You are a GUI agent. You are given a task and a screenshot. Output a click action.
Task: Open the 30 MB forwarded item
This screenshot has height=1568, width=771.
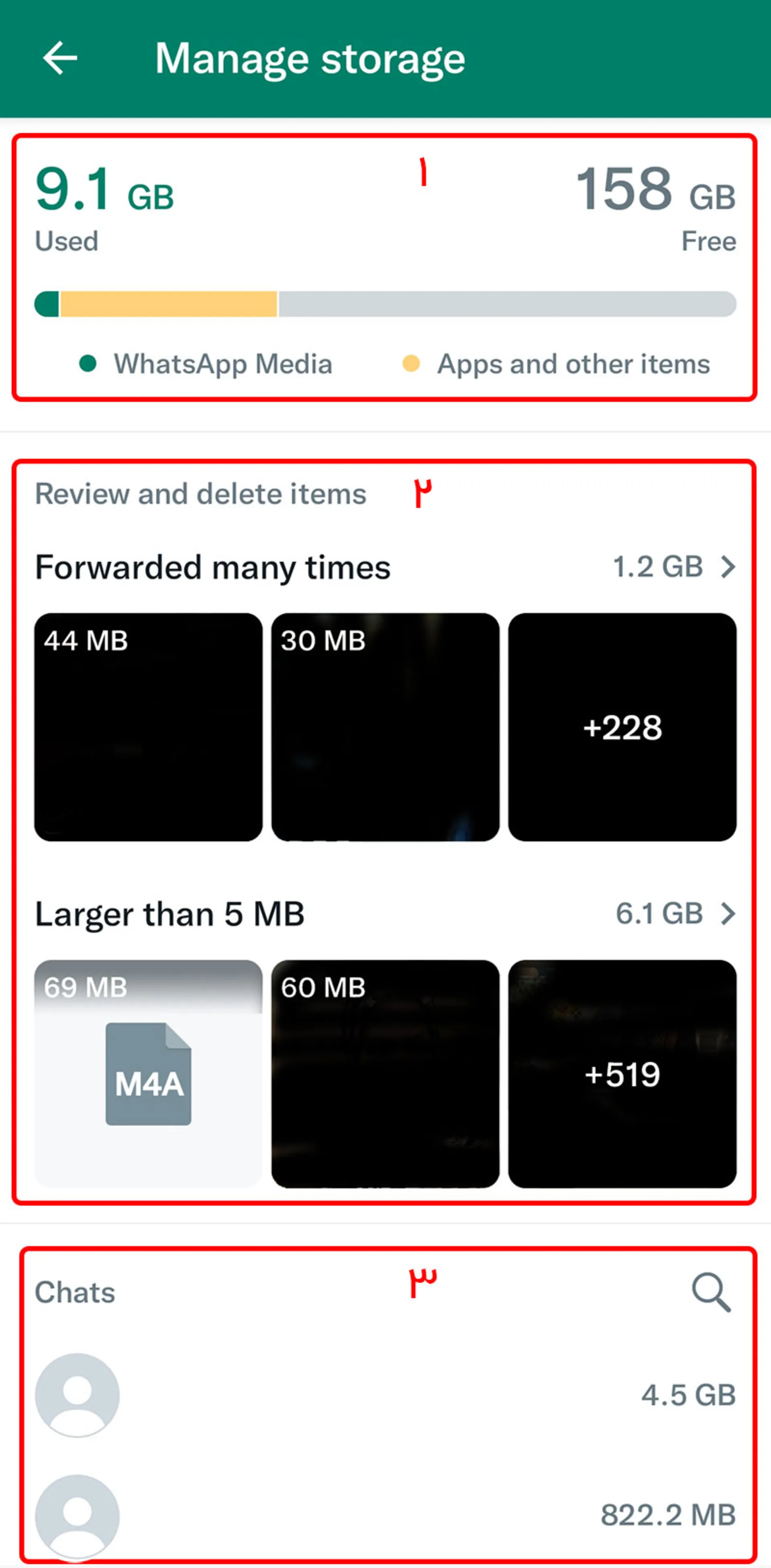(385, 727)
